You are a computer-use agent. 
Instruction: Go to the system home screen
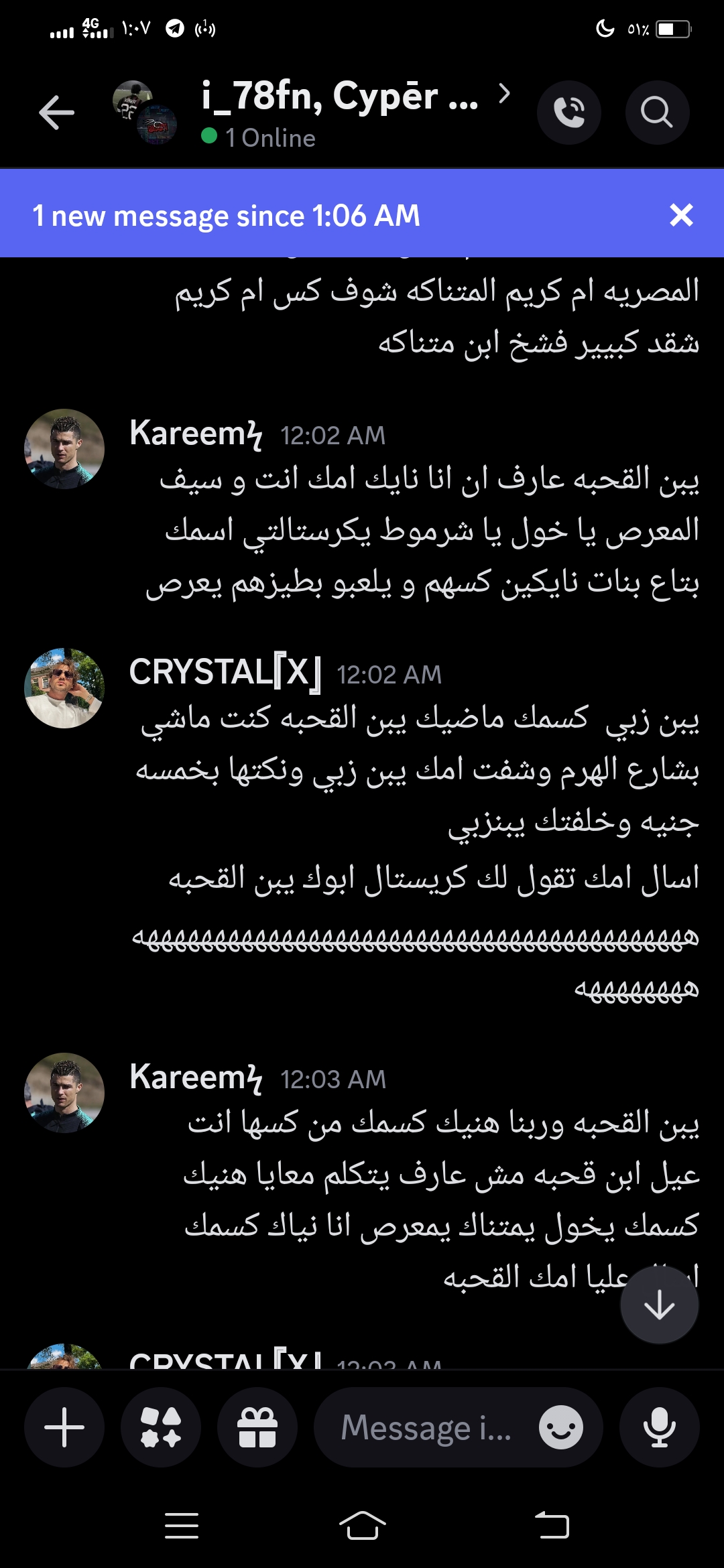(362, 1526)
